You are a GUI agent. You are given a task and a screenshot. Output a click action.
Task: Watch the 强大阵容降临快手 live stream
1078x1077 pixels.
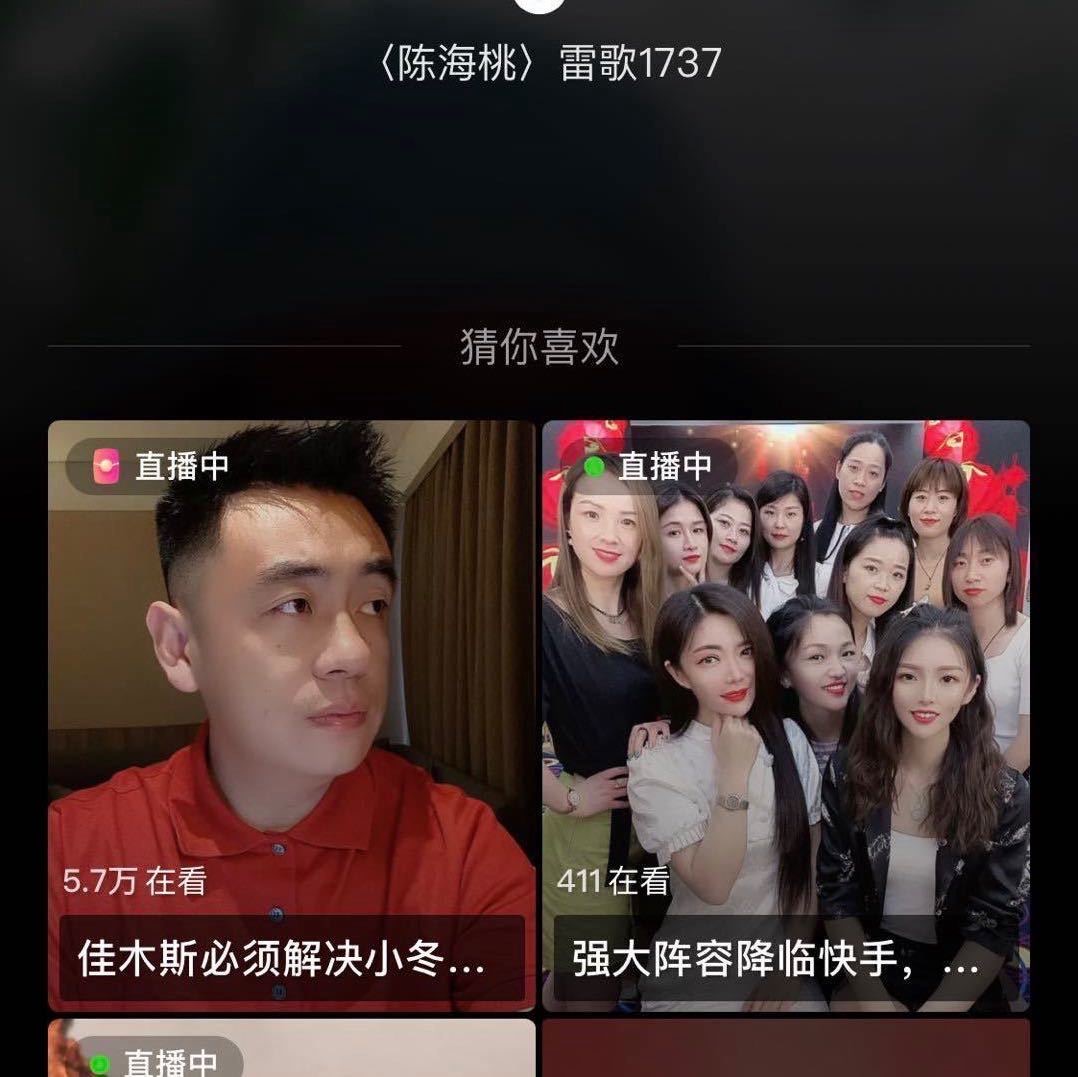[785, 714]
